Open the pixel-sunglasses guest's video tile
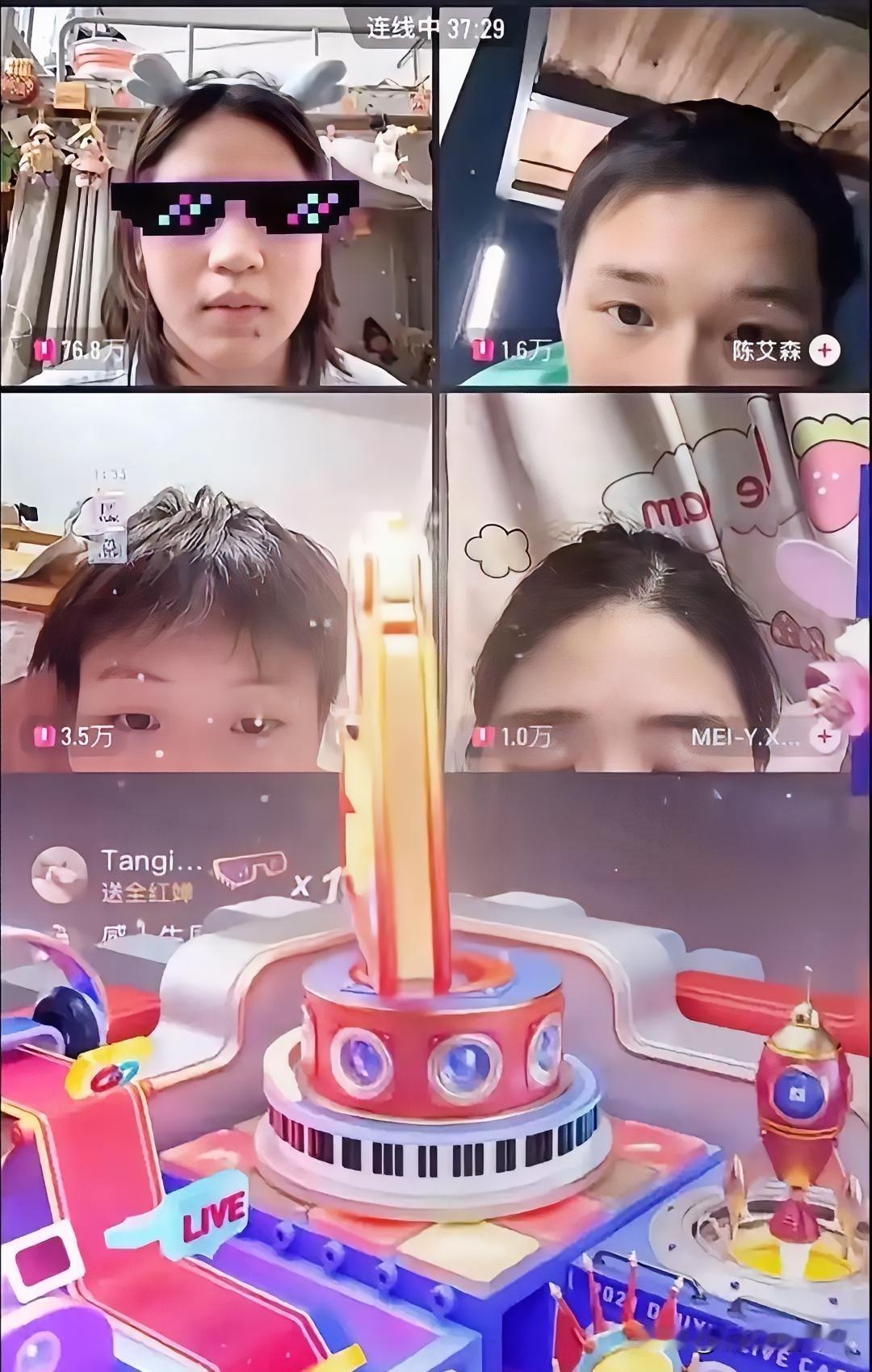 pos(216,194)
